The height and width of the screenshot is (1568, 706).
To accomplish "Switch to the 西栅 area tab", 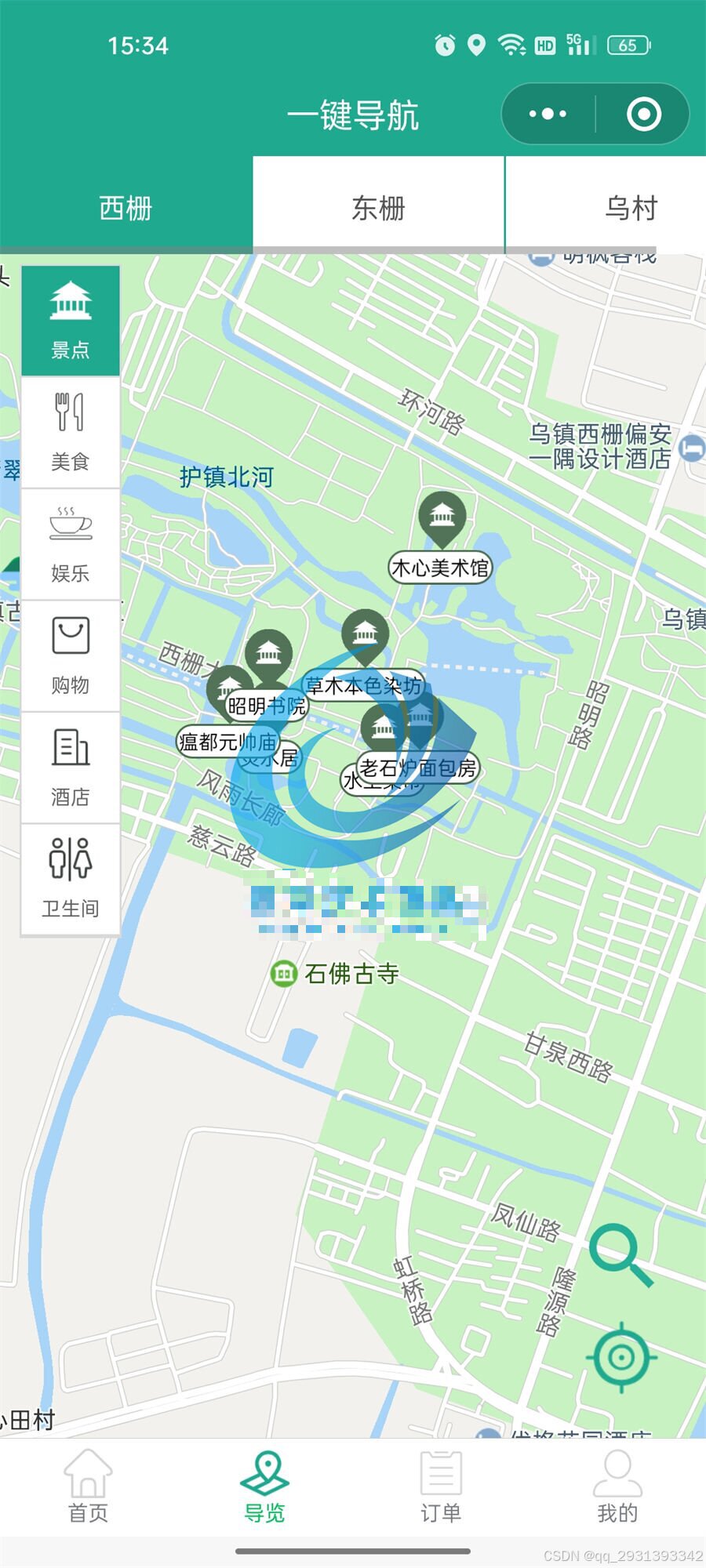I will [126, 208].
